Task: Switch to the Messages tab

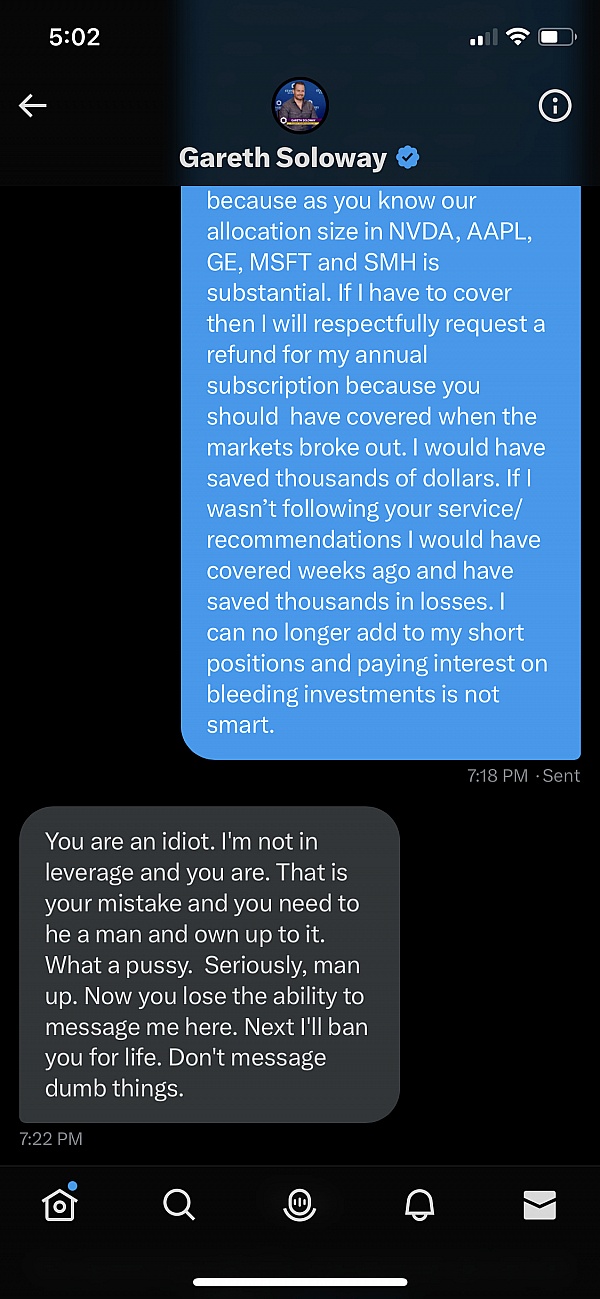Action: coord(540,1206)
